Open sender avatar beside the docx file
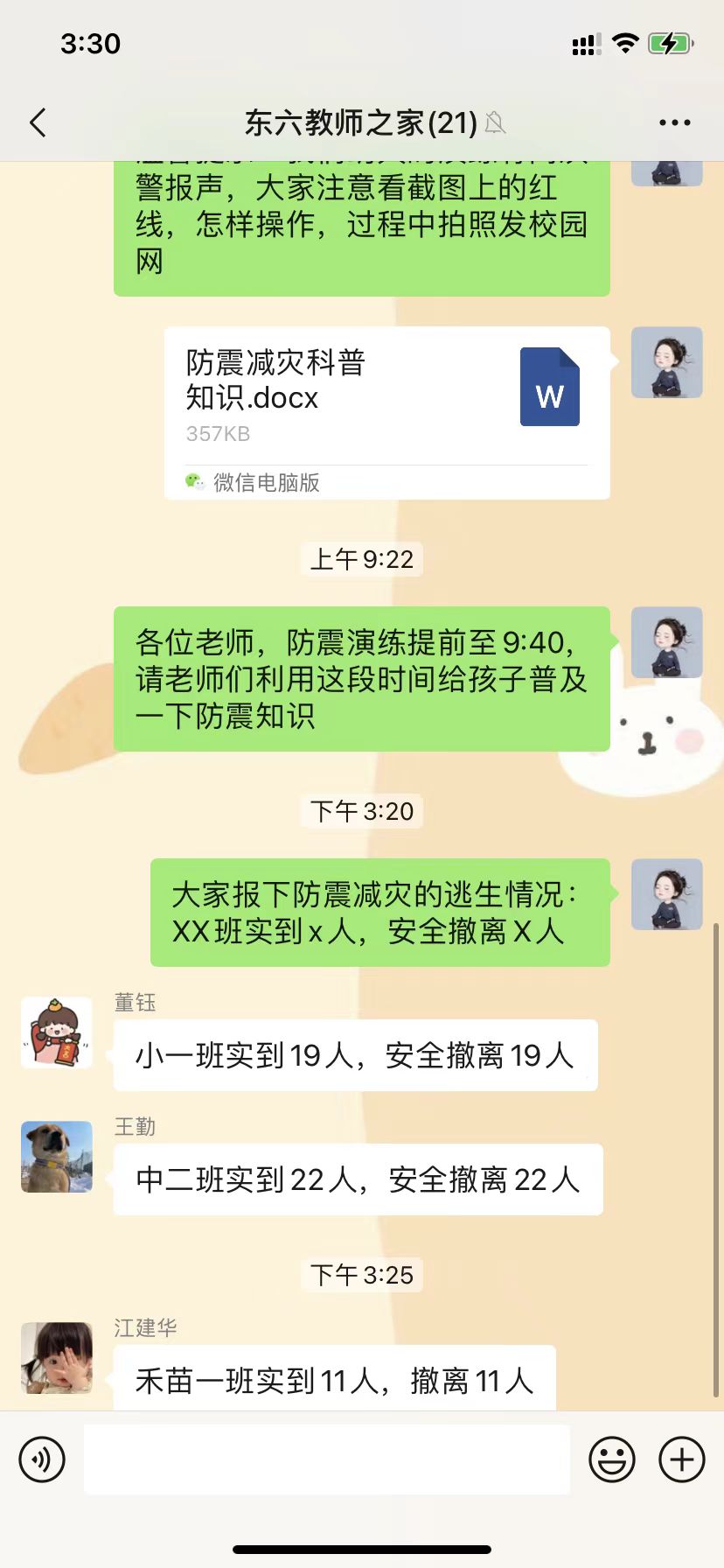Image resolution: width=724 pixels, height=1568 pixels. pos(666,362)
